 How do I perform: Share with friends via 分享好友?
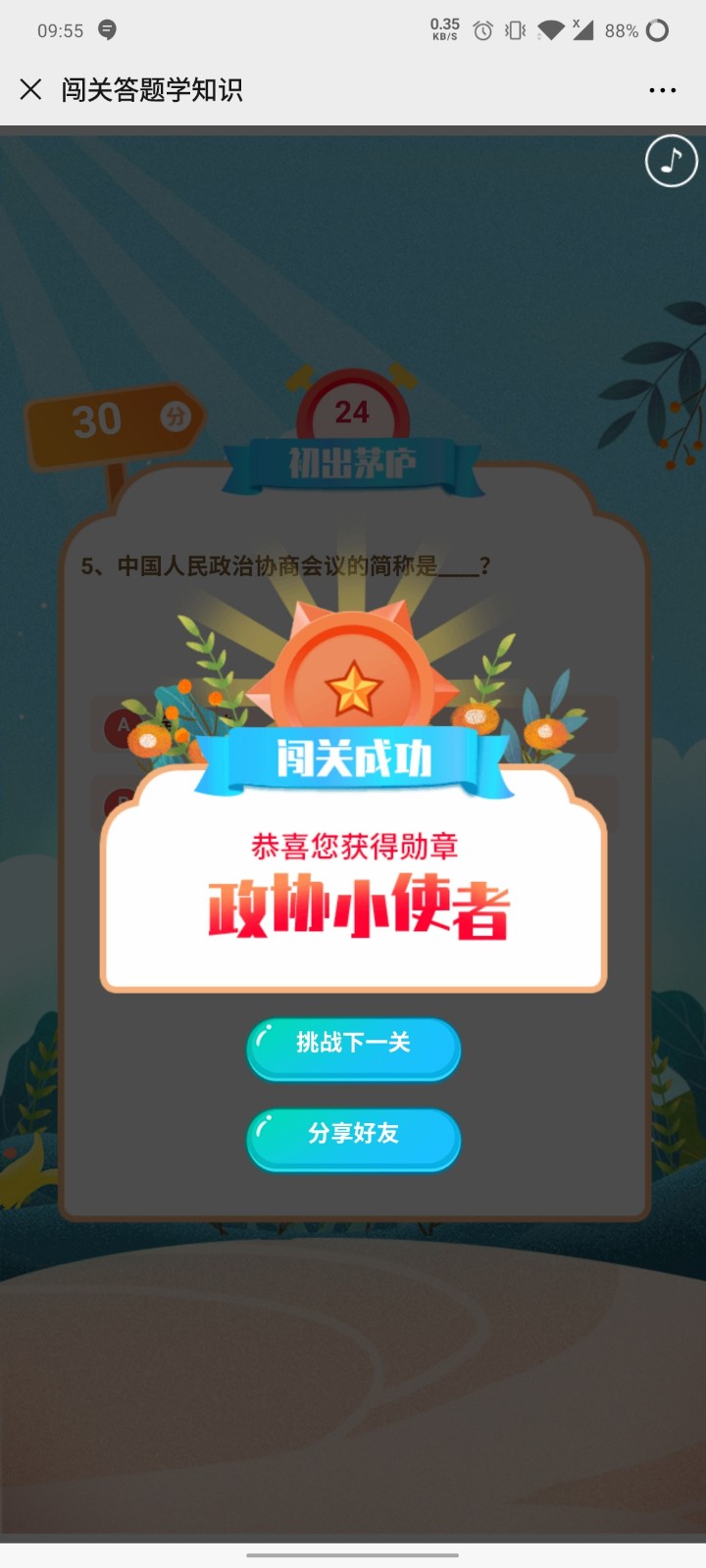(x=353, y=1137)
